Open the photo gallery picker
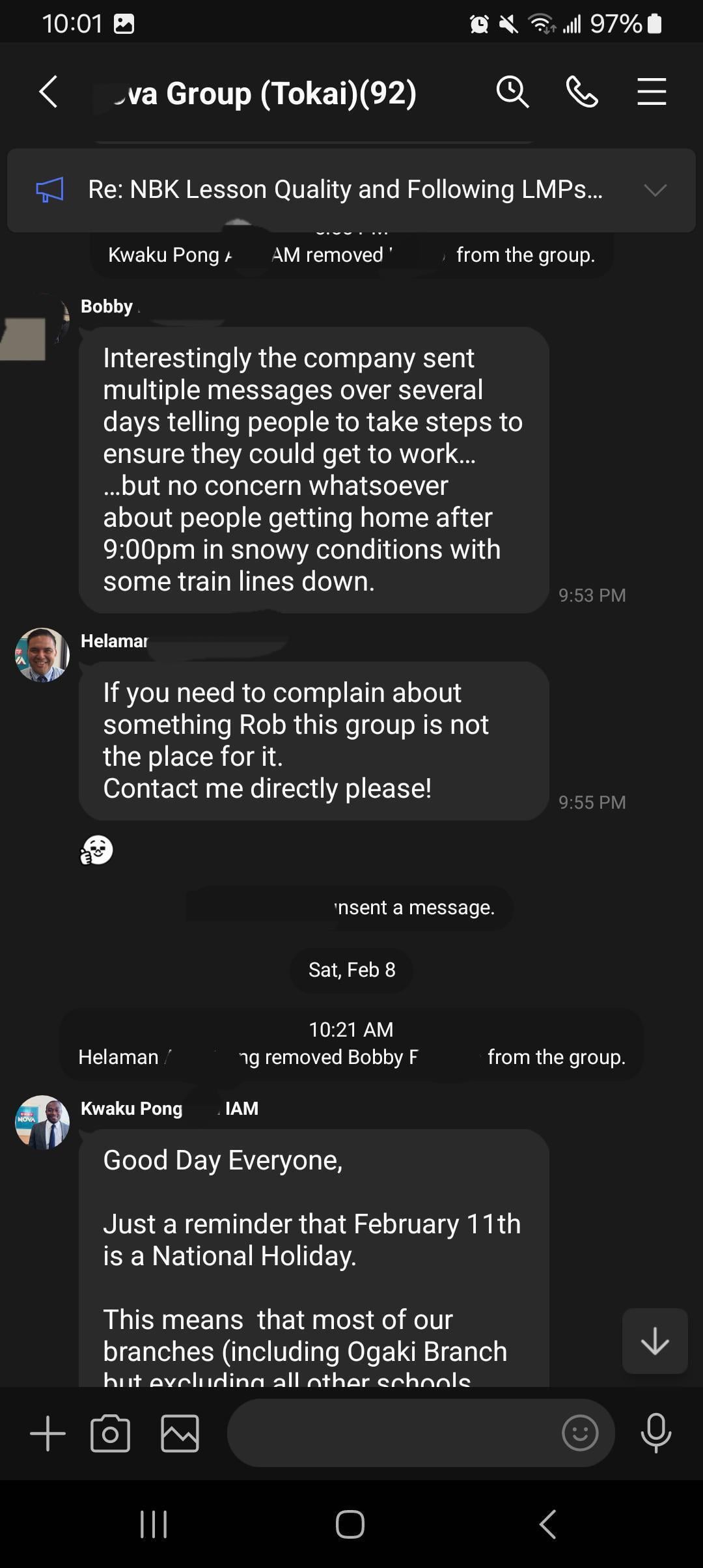The width and height of the screenshot is (703, 1568). click(180, 1433)
